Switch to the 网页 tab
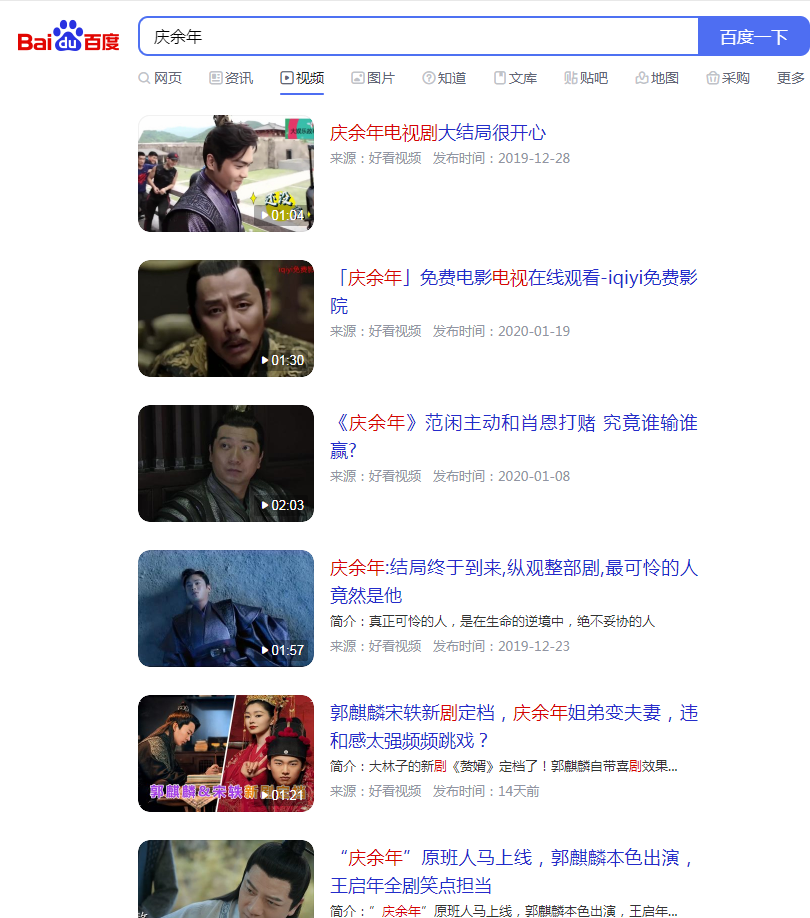Screen dimensions: 810x918 160,78
